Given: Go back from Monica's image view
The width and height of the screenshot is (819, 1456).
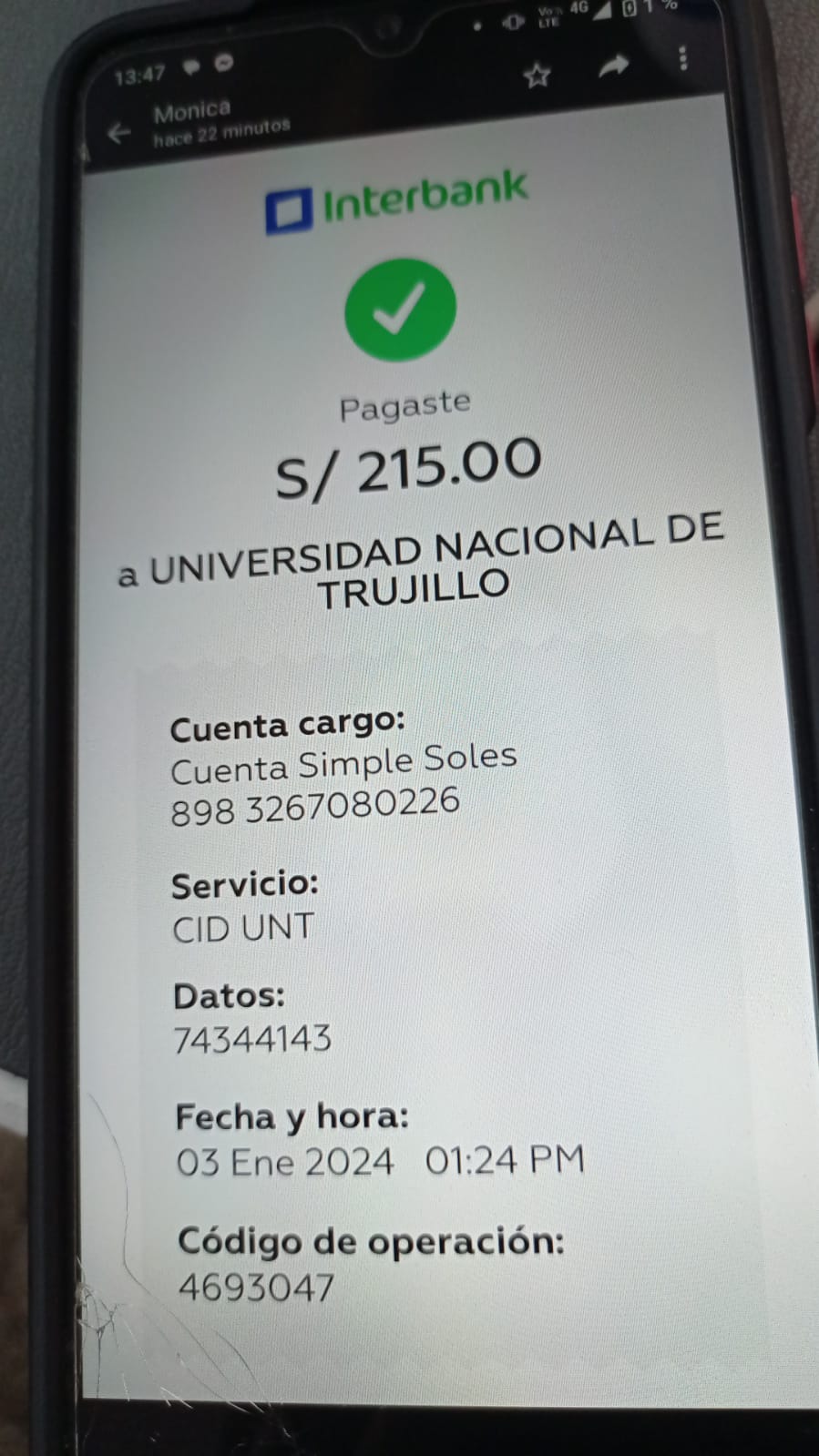Looking at the screenshot, I should 118,134.
